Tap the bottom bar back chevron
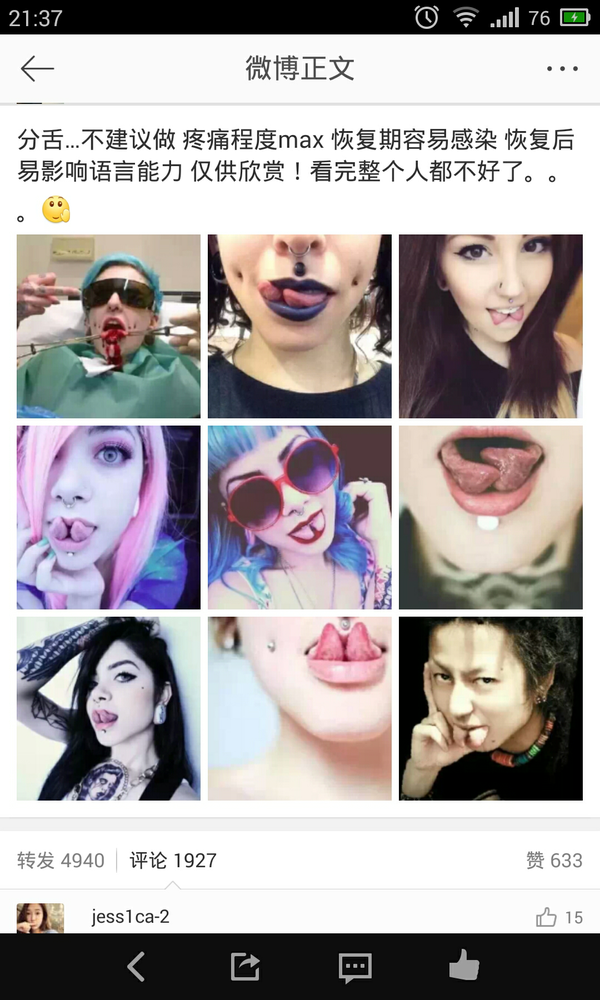Viewport: 600px width, 1000px height. (136, 966)
